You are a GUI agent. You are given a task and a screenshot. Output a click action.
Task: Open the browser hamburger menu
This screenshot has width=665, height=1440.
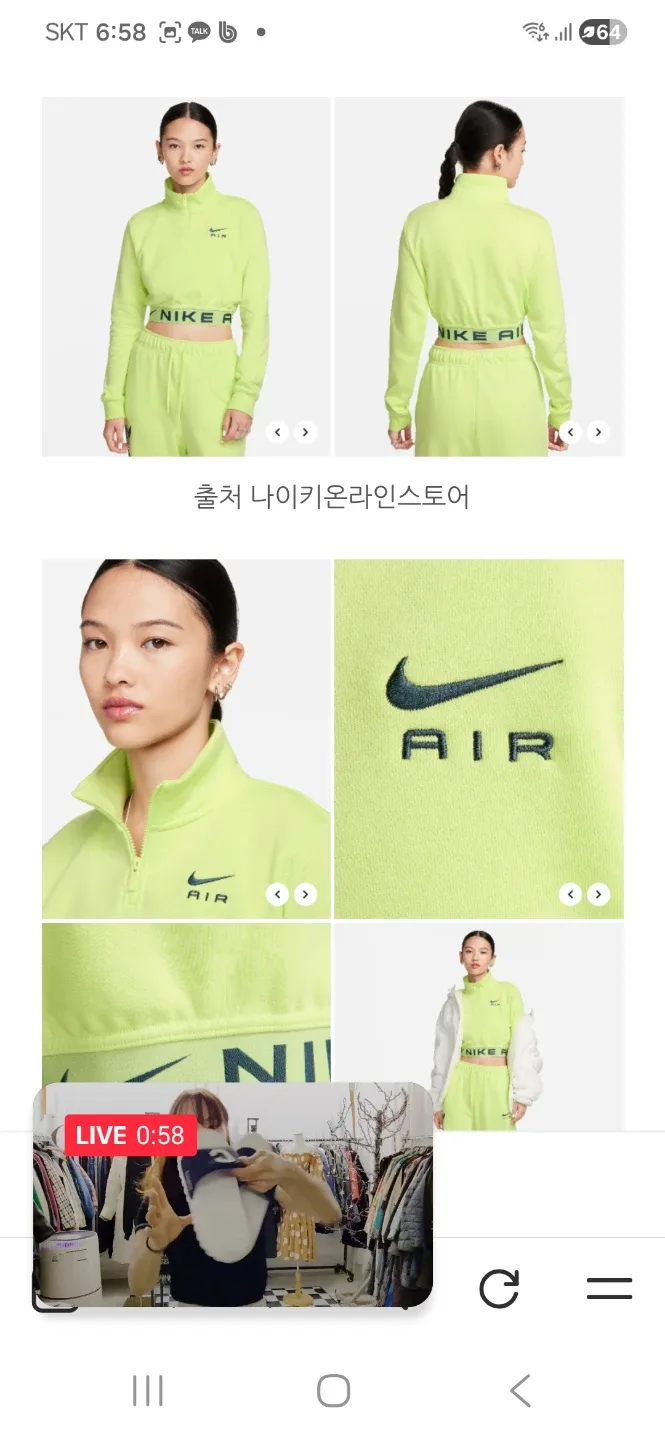point(609,1288)
